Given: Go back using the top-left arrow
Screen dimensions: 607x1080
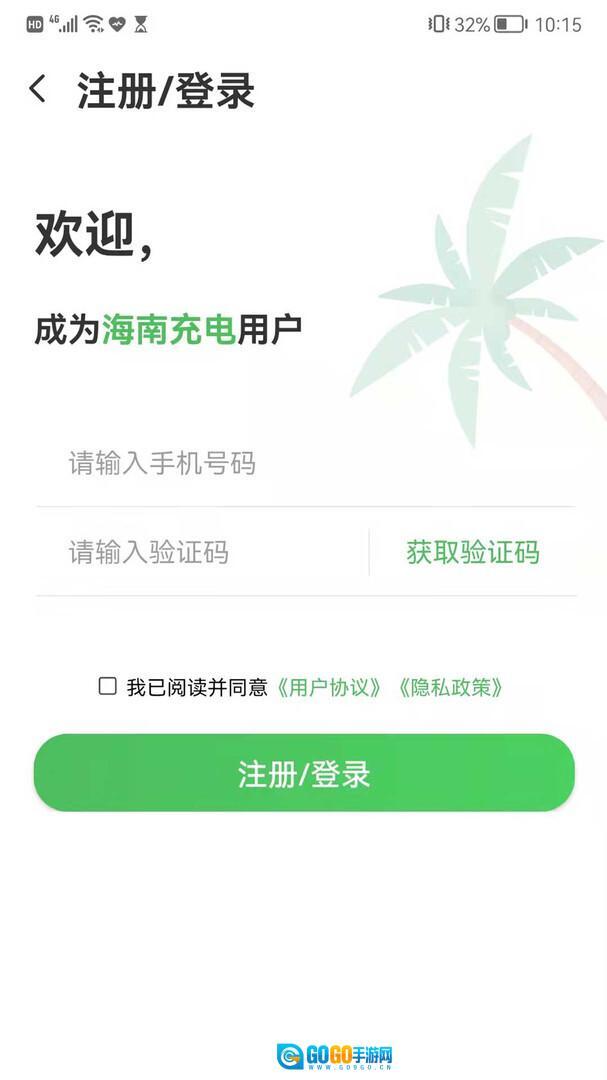Looking at the screenshot, I should coord(38,89).
